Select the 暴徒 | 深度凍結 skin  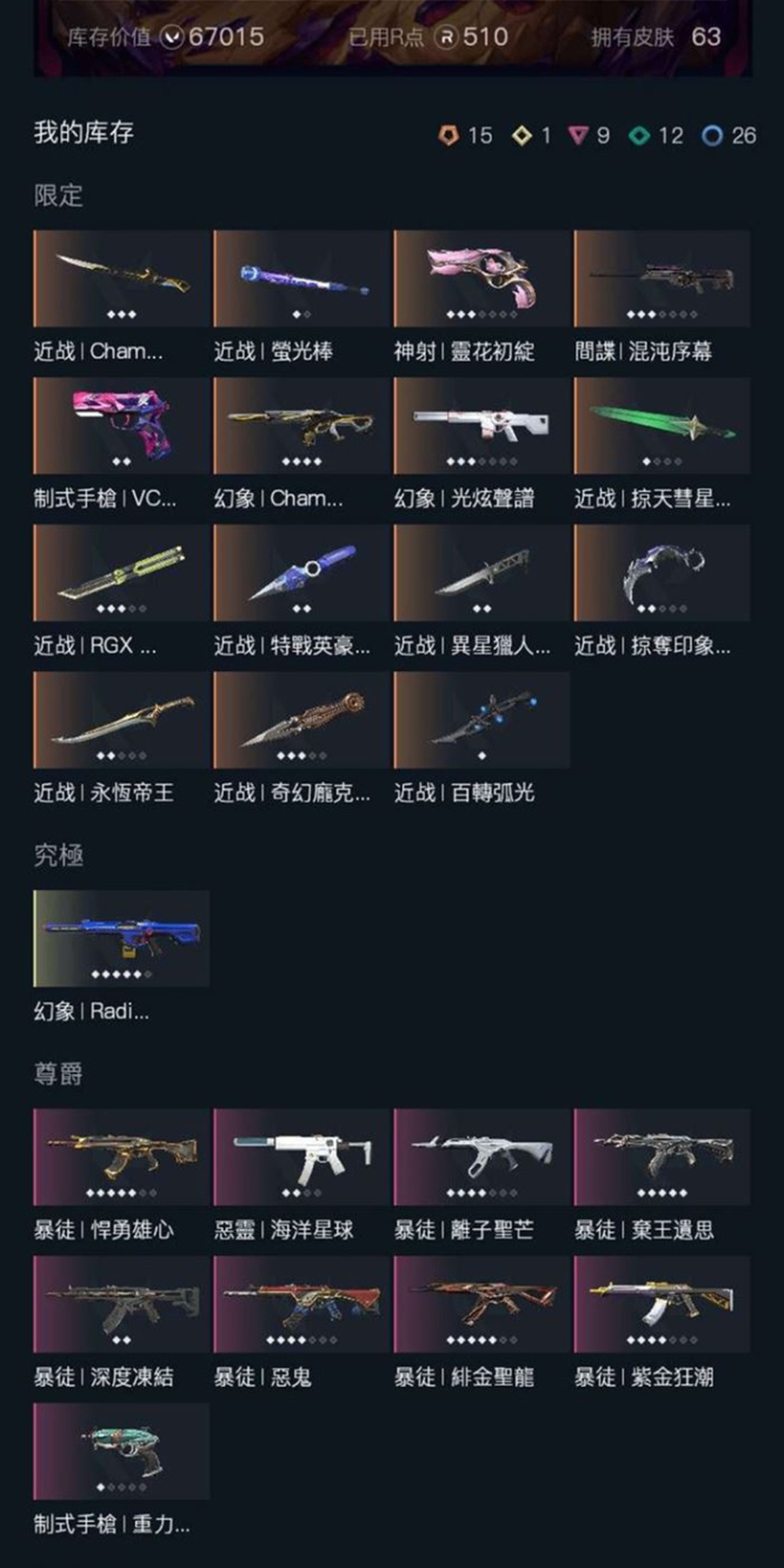tap(122, 1304)
